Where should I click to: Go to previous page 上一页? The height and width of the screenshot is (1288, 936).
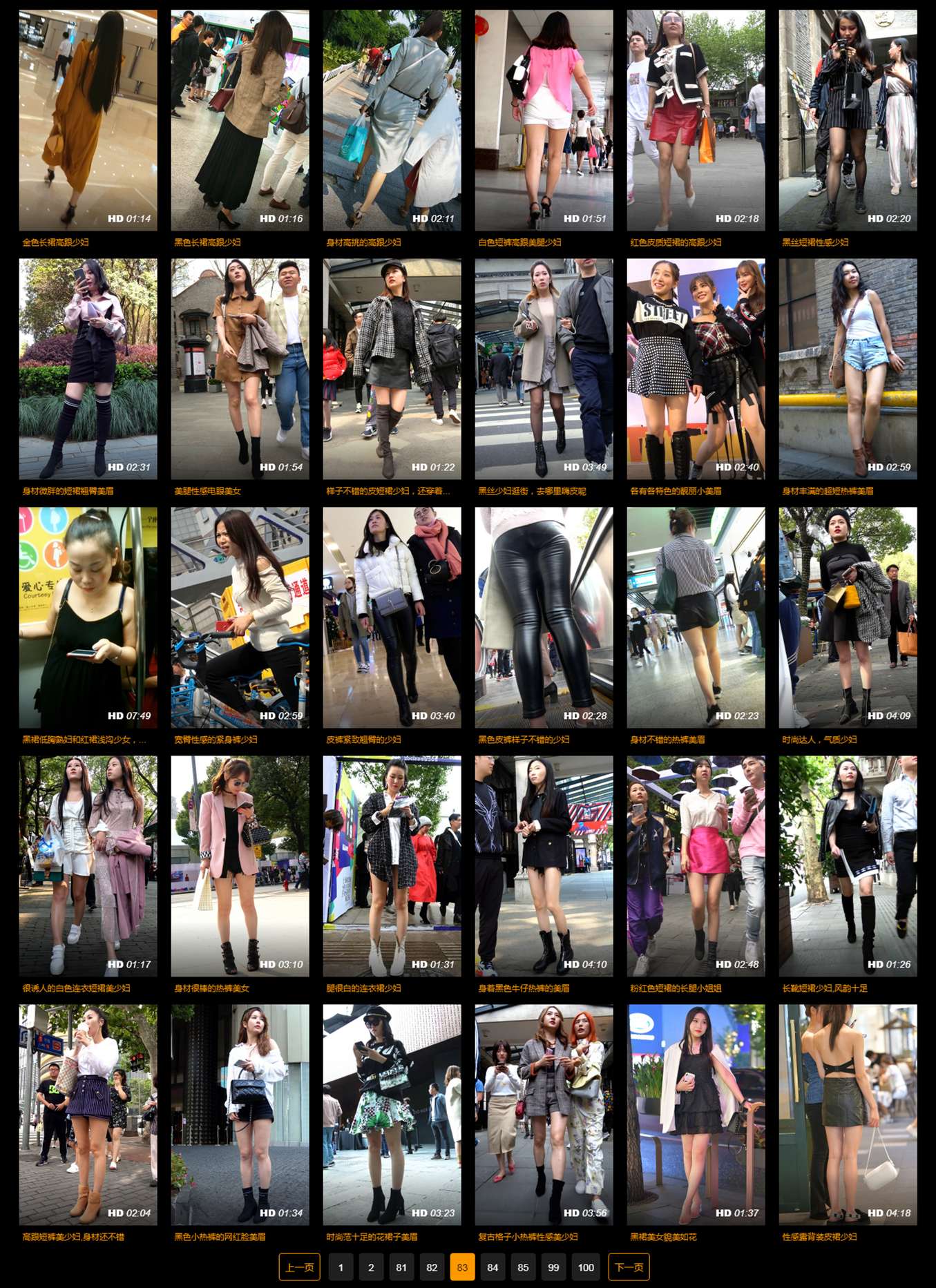pos(299,1267)
